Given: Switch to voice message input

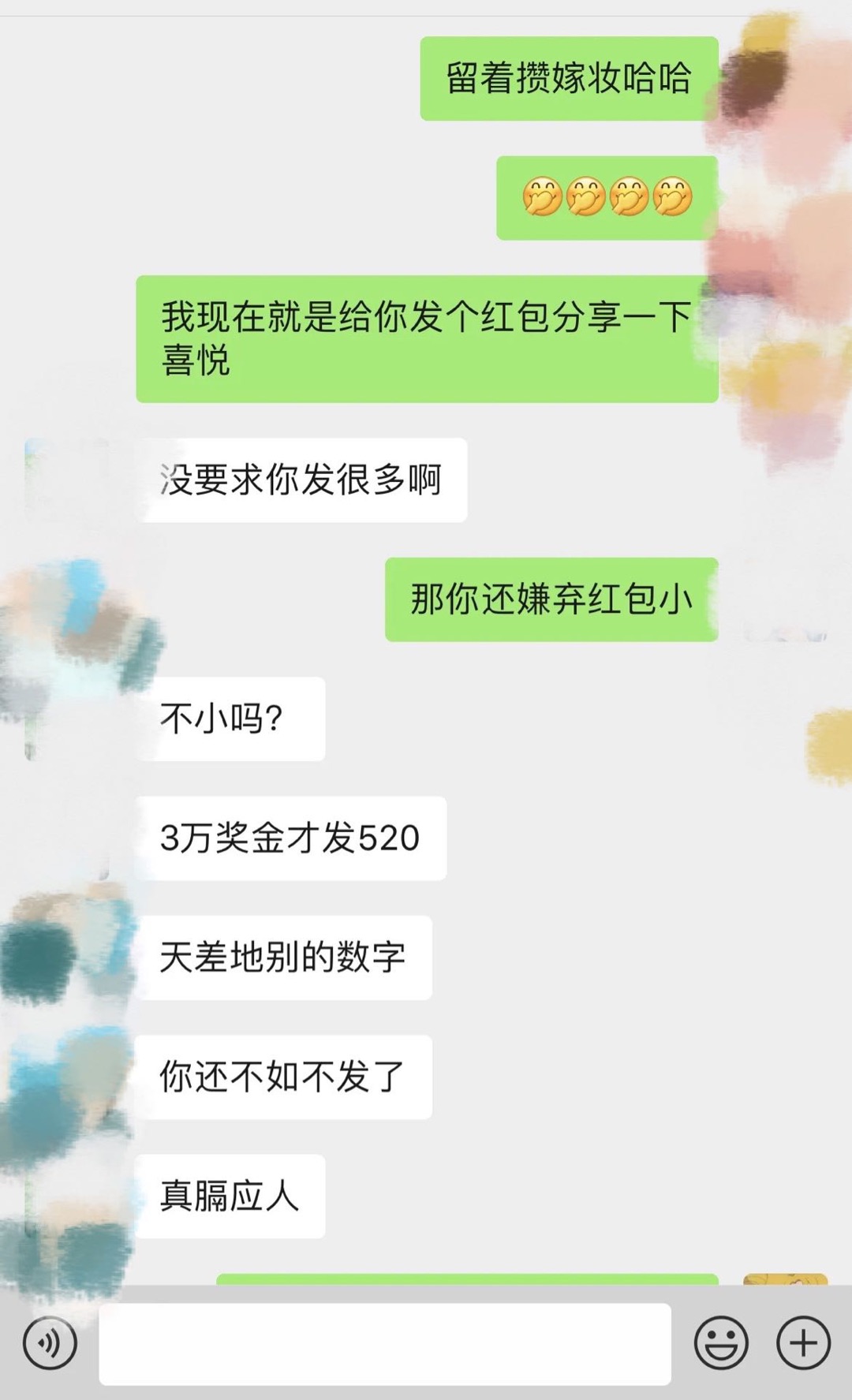Looking at the screenshot, I should click(50, 1342).
